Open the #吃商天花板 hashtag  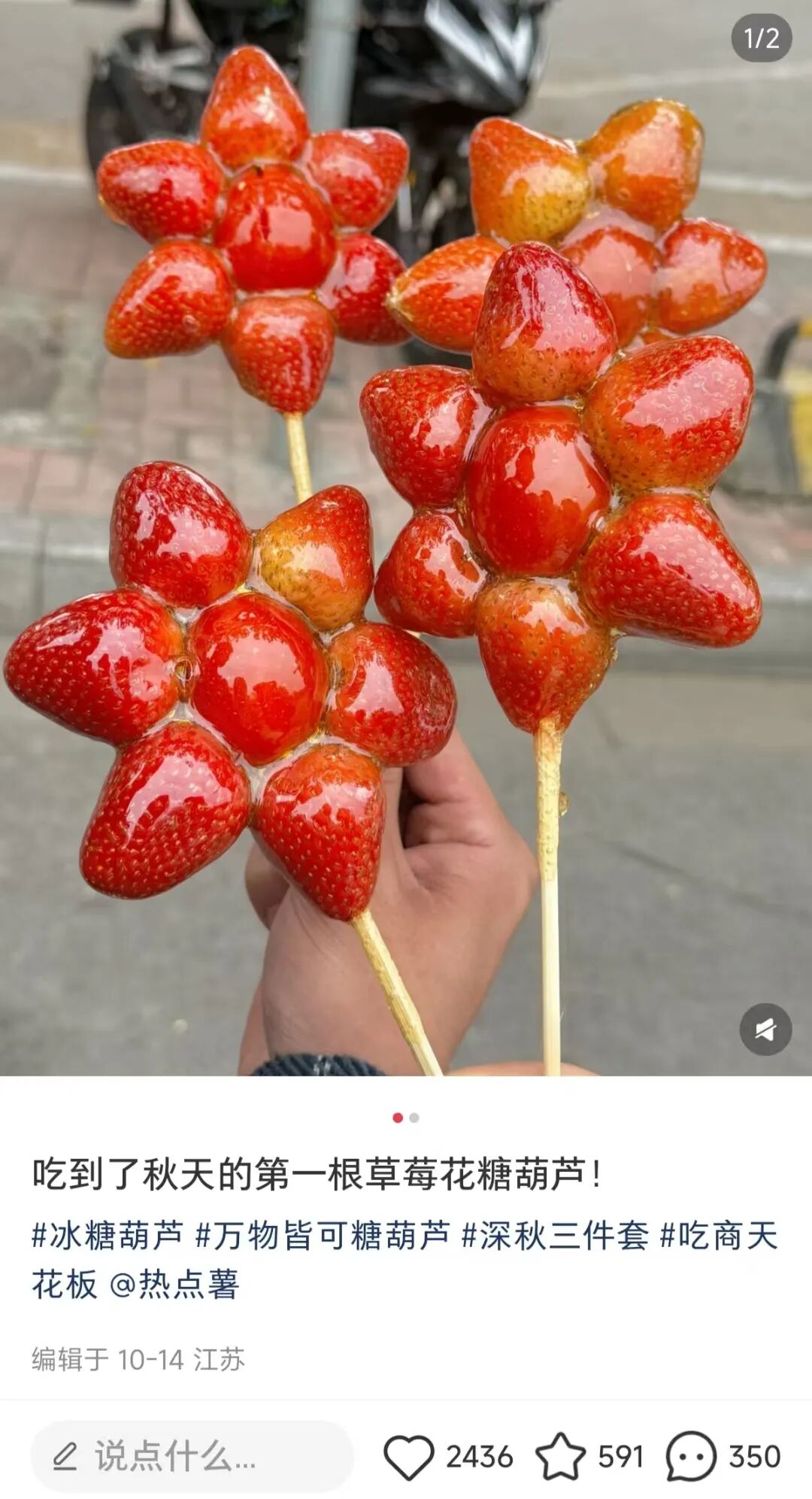pyautogui.click(x=718, y=1237)
